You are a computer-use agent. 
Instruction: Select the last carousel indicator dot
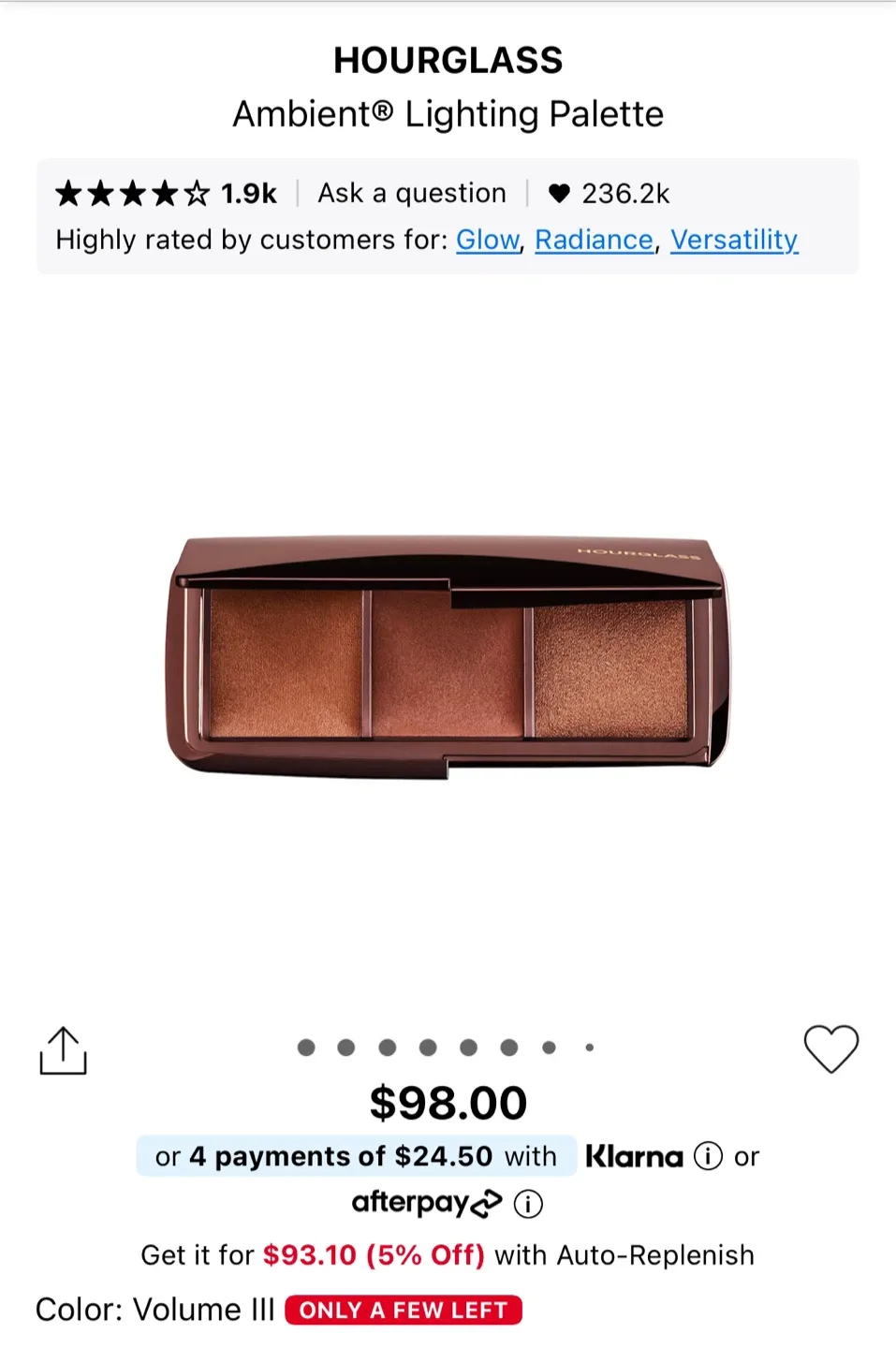[589, 1048]
